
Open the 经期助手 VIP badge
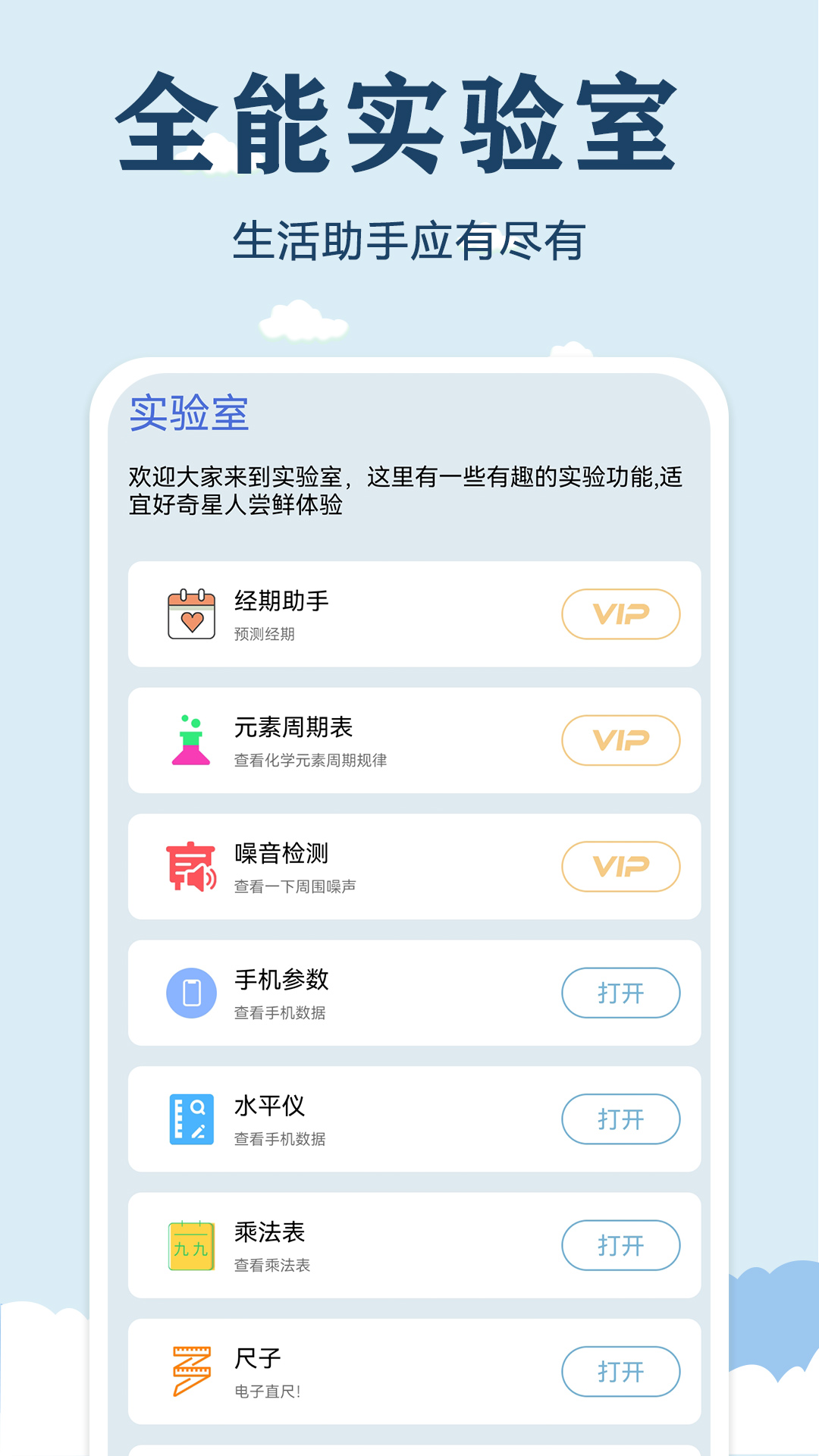[x=620, y=614]
